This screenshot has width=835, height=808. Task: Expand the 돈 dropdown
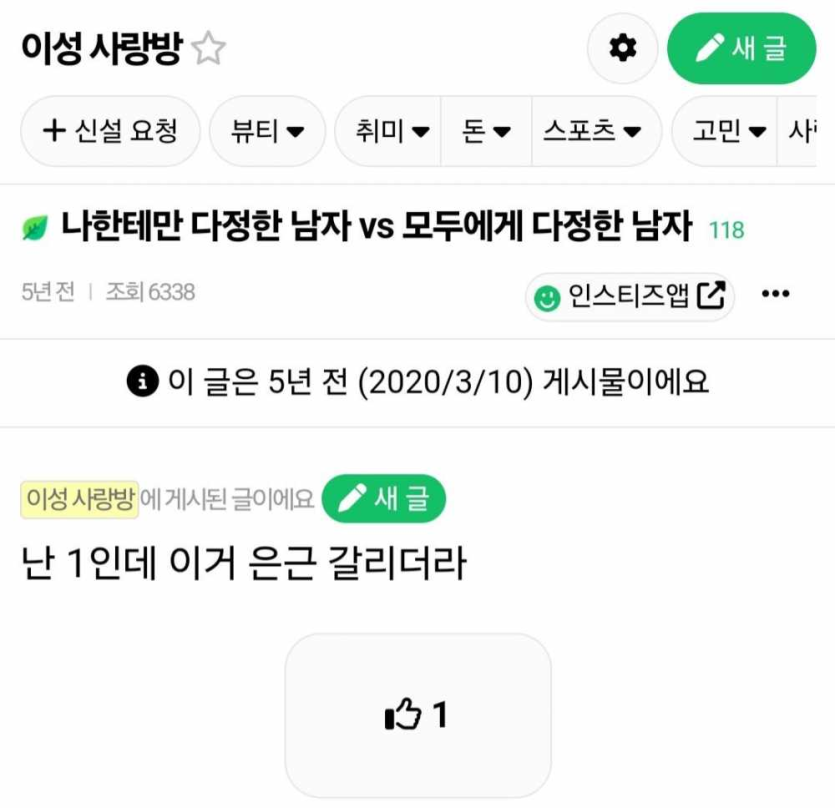pos(486,131)
